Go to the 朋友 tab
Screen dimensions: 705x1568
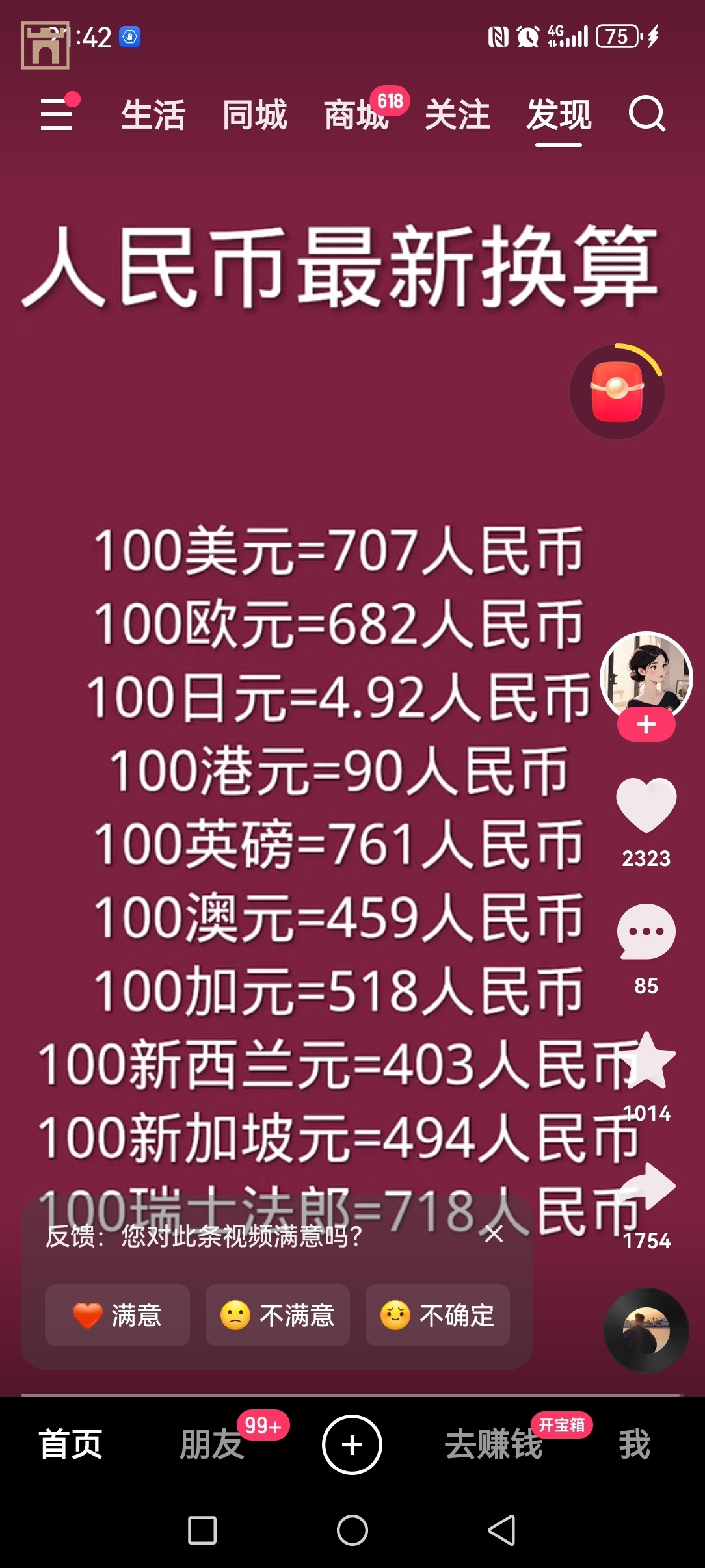[212, 1444]
